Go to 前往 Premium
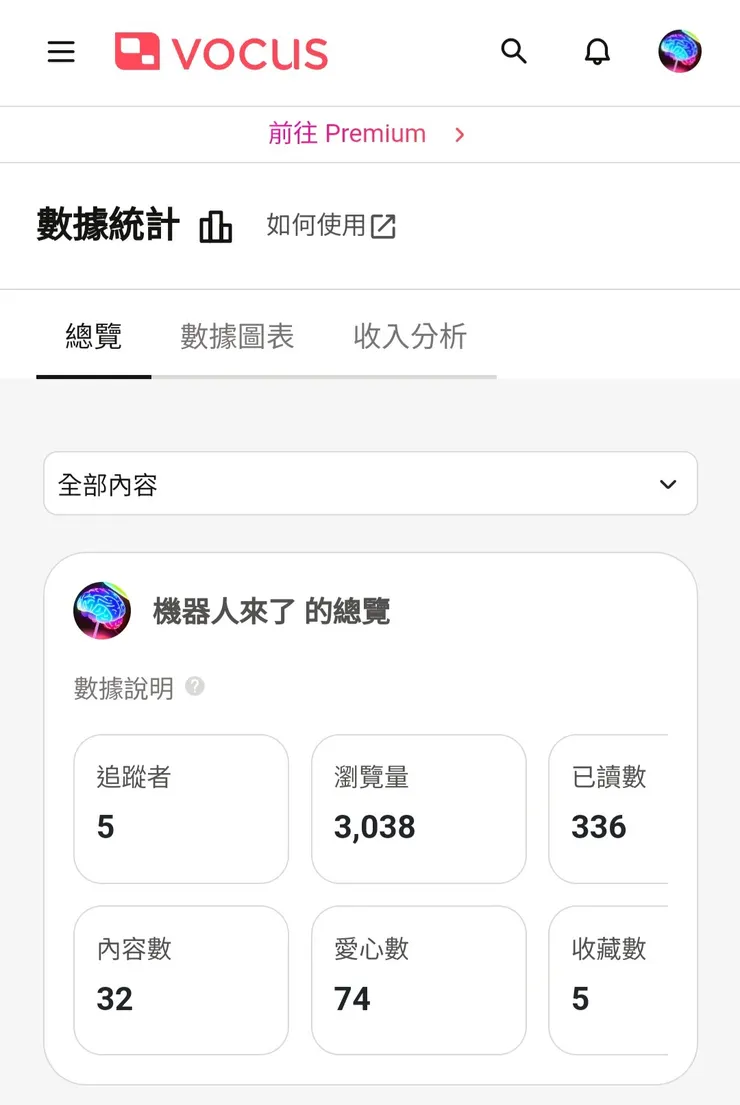The width and height of the screenshot is (740, 1105). coord(347,133)
